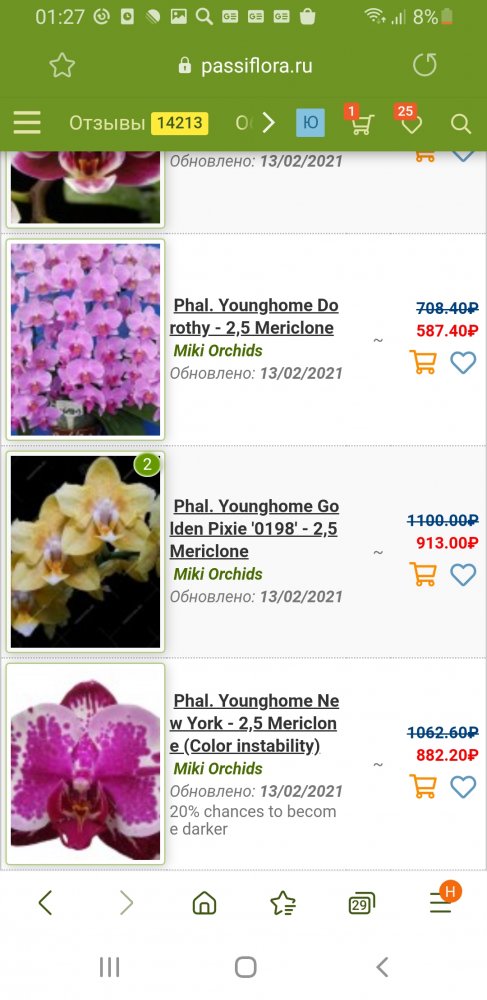Open the hamburger site menu
Viewport: 487px width, 1000px height.
pyautogui.click(x=27, y=122)
